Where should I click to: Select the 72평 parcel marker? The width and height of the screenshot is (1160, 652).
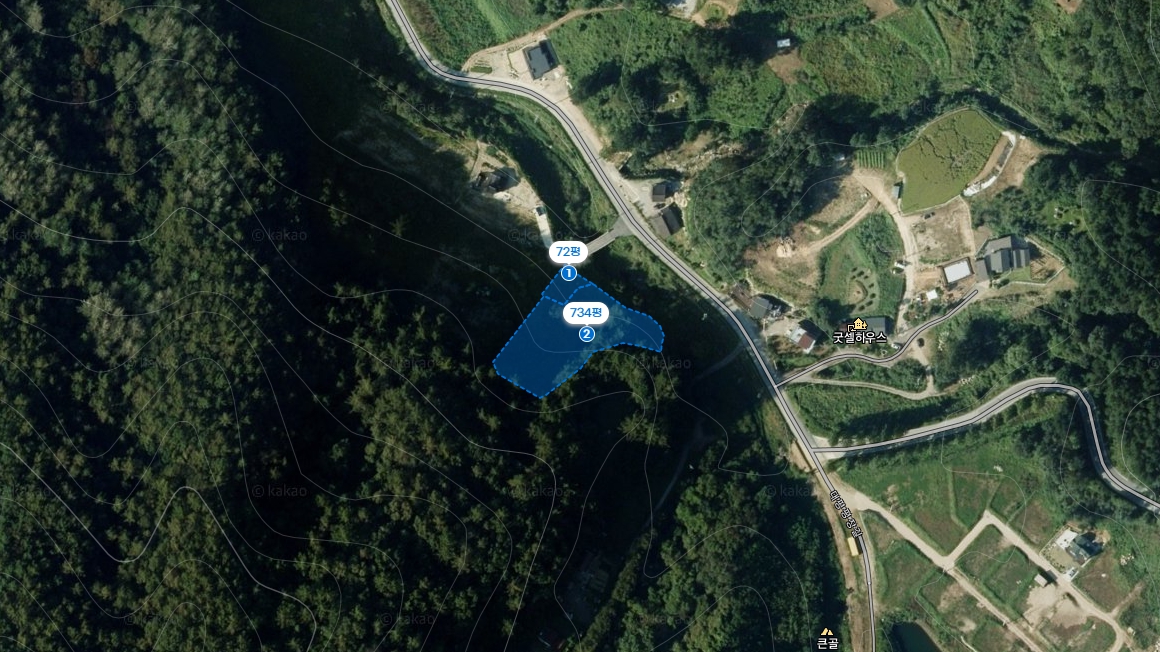567,253
